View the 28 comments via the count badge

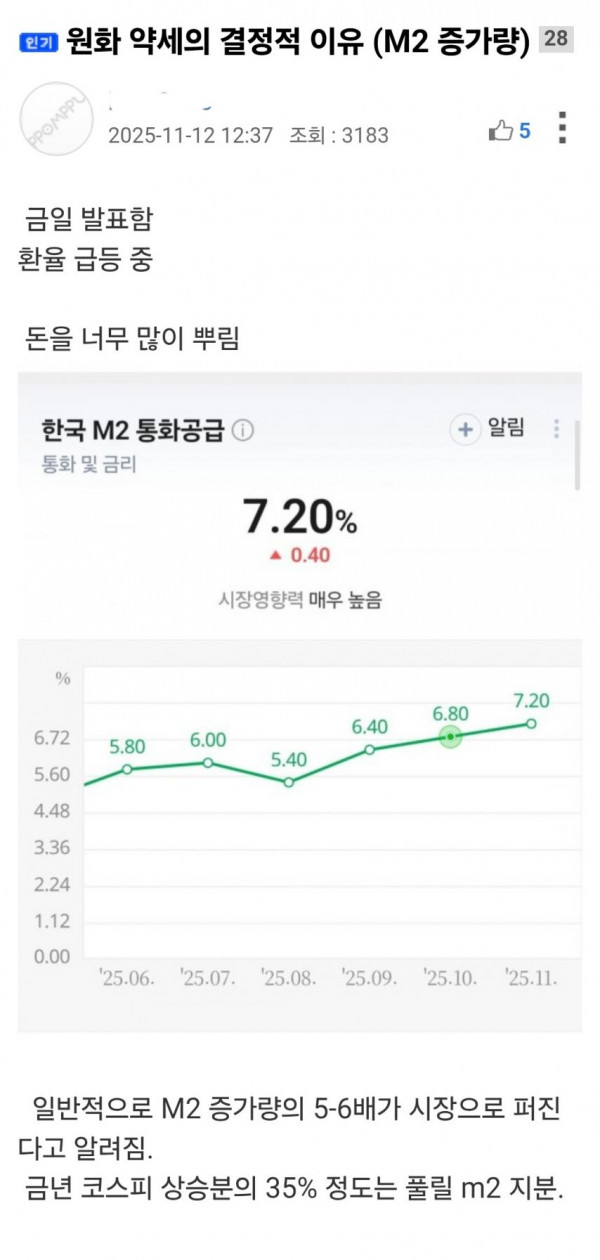[x=556, y=40]
